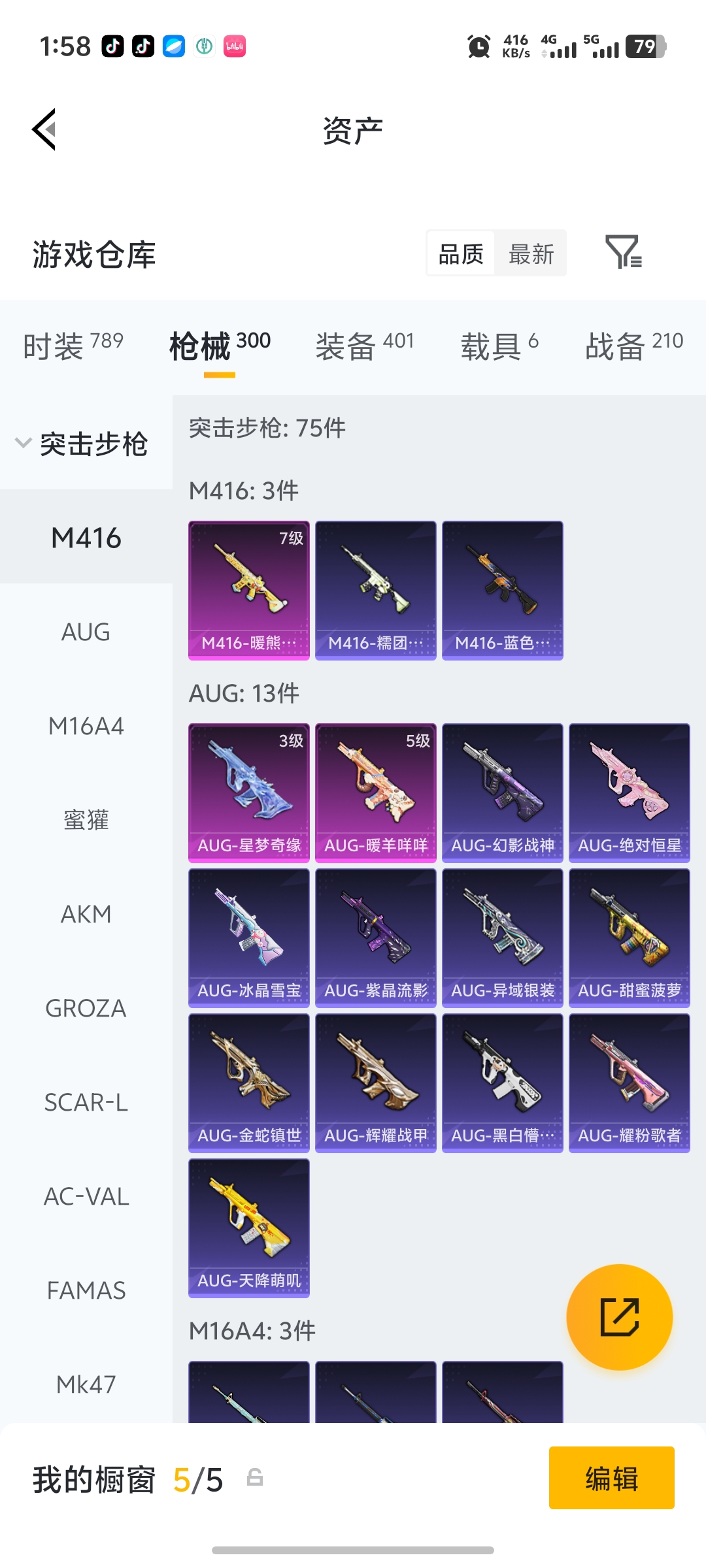Sort warehouse by 最新
This screenshot has width=706, height=1568.
click(x=531, y=253)
